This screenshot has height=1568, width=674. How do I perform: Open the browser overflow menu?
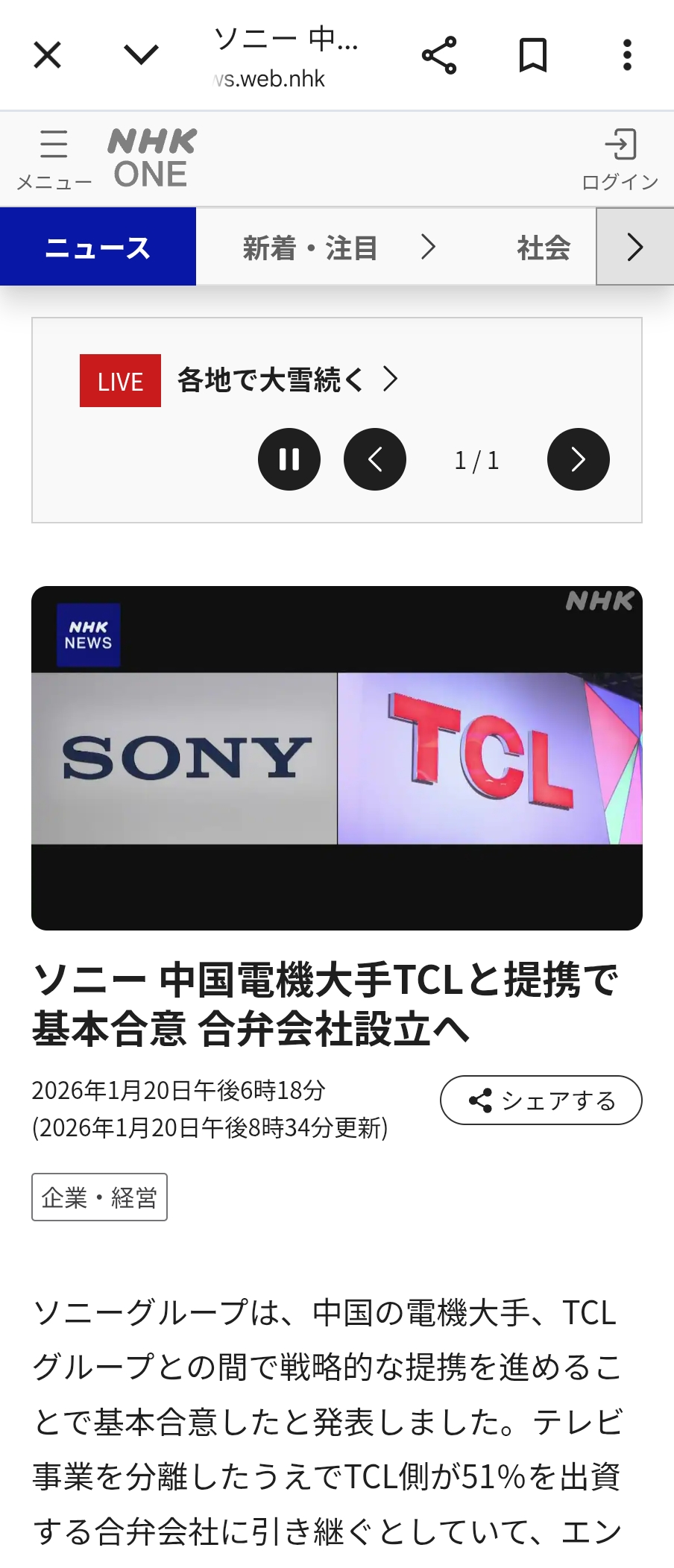pyautogui.click(x=627, y=55)
